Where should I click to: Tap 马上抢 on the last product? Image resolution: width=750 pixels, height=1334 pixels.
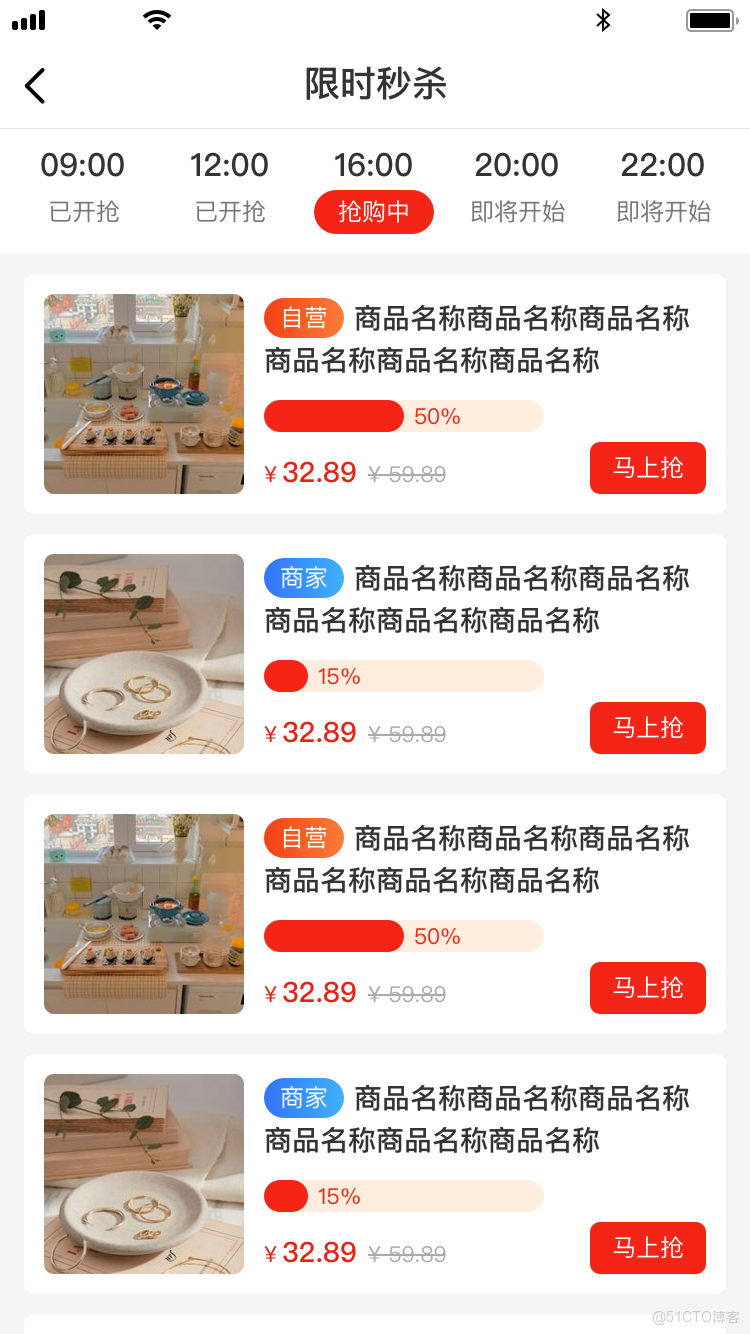pos(647,1247)
